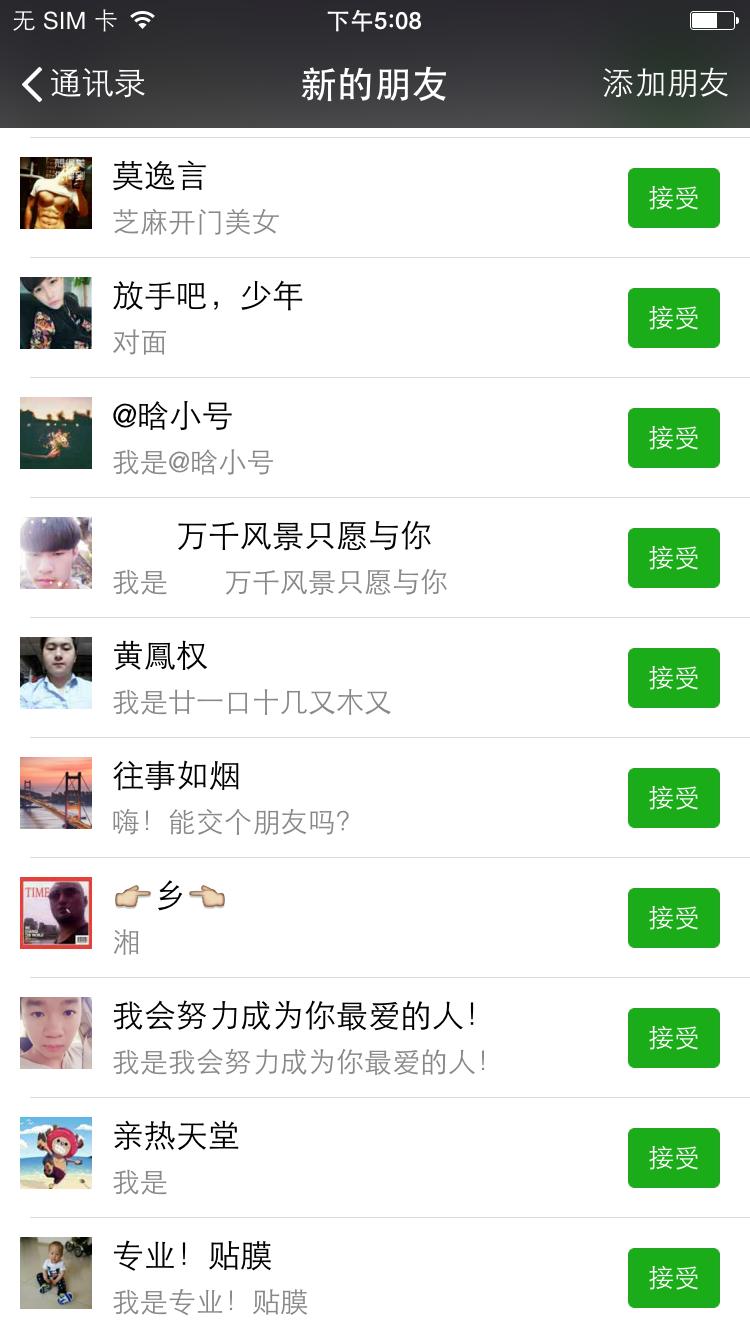Accept friend request from 放手吧，少年
750x1334 pixels.
tap(673, 318)
